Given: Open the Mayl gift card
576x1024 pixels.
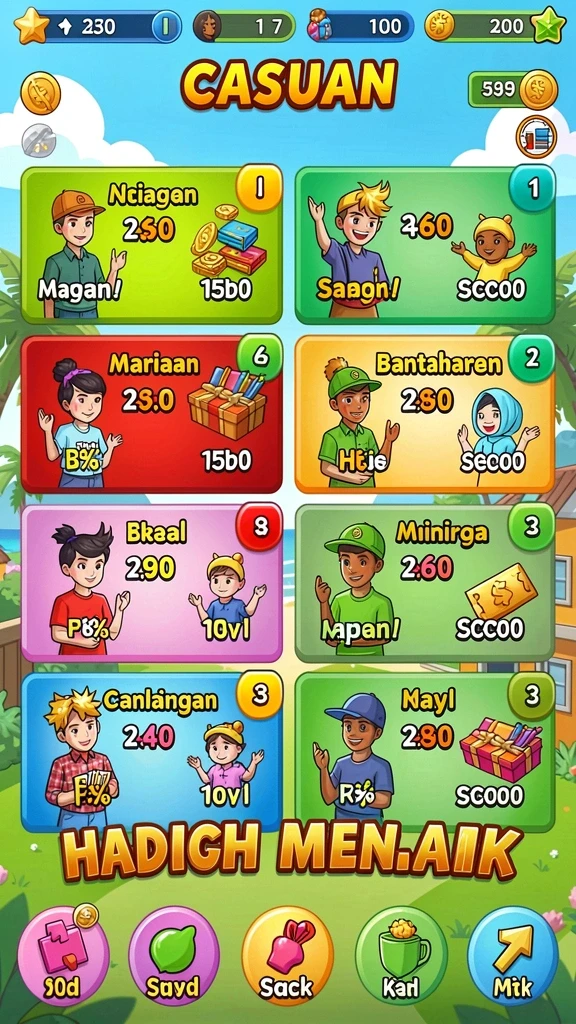Looking at the screenshot, I should [x=425, y=752].
